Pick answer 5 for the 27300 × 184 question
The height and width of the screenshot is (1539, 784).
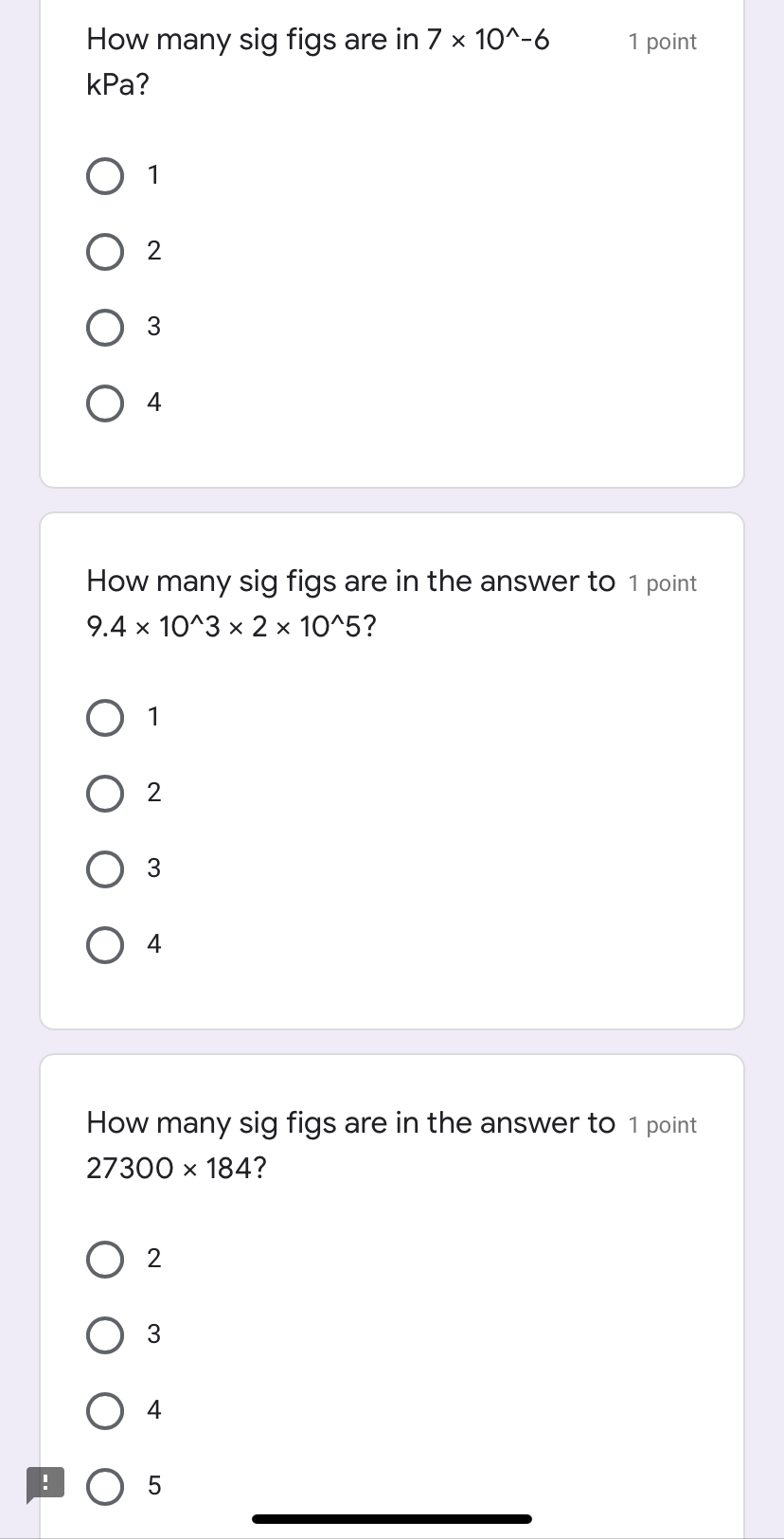click(105, 1486)
